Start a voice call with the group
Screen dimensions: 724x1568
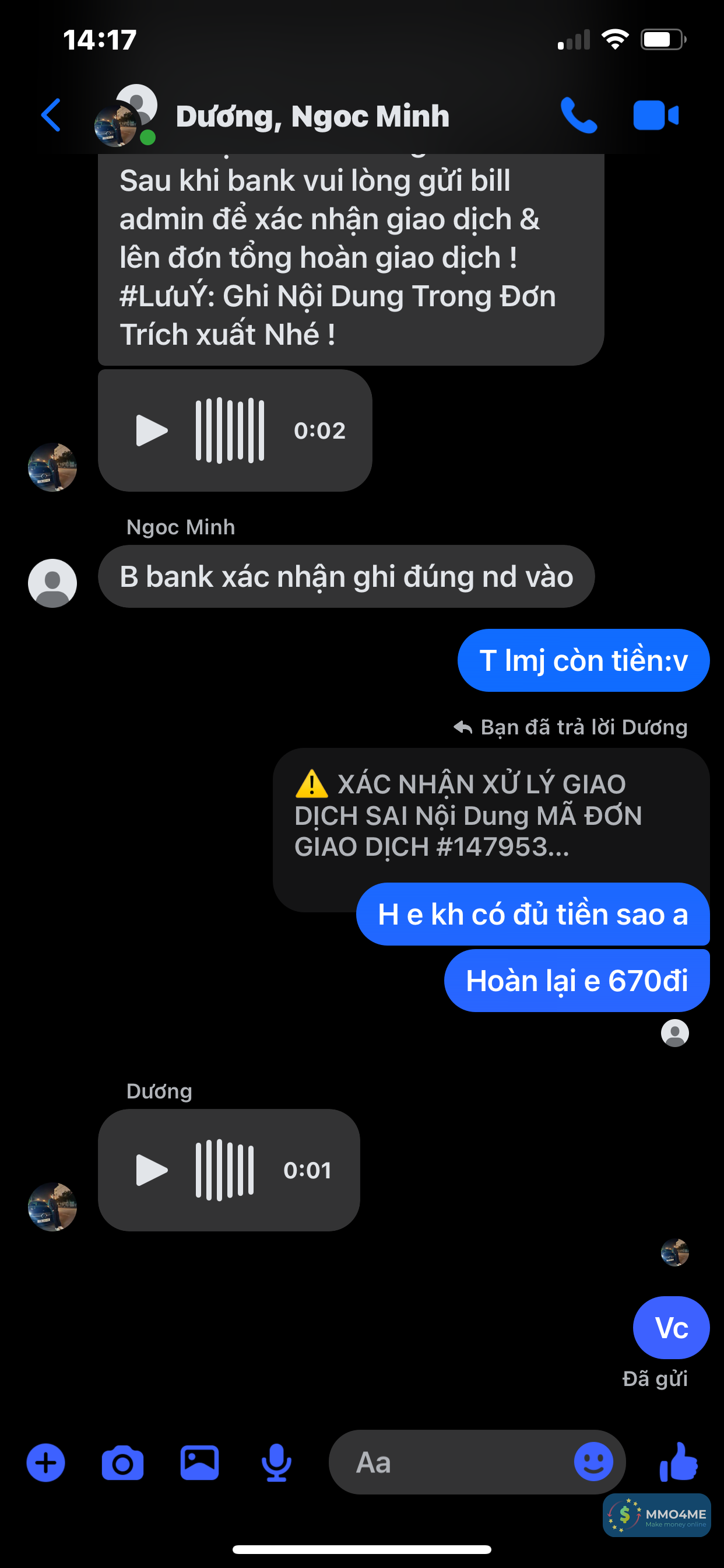(x=578, y=115)
